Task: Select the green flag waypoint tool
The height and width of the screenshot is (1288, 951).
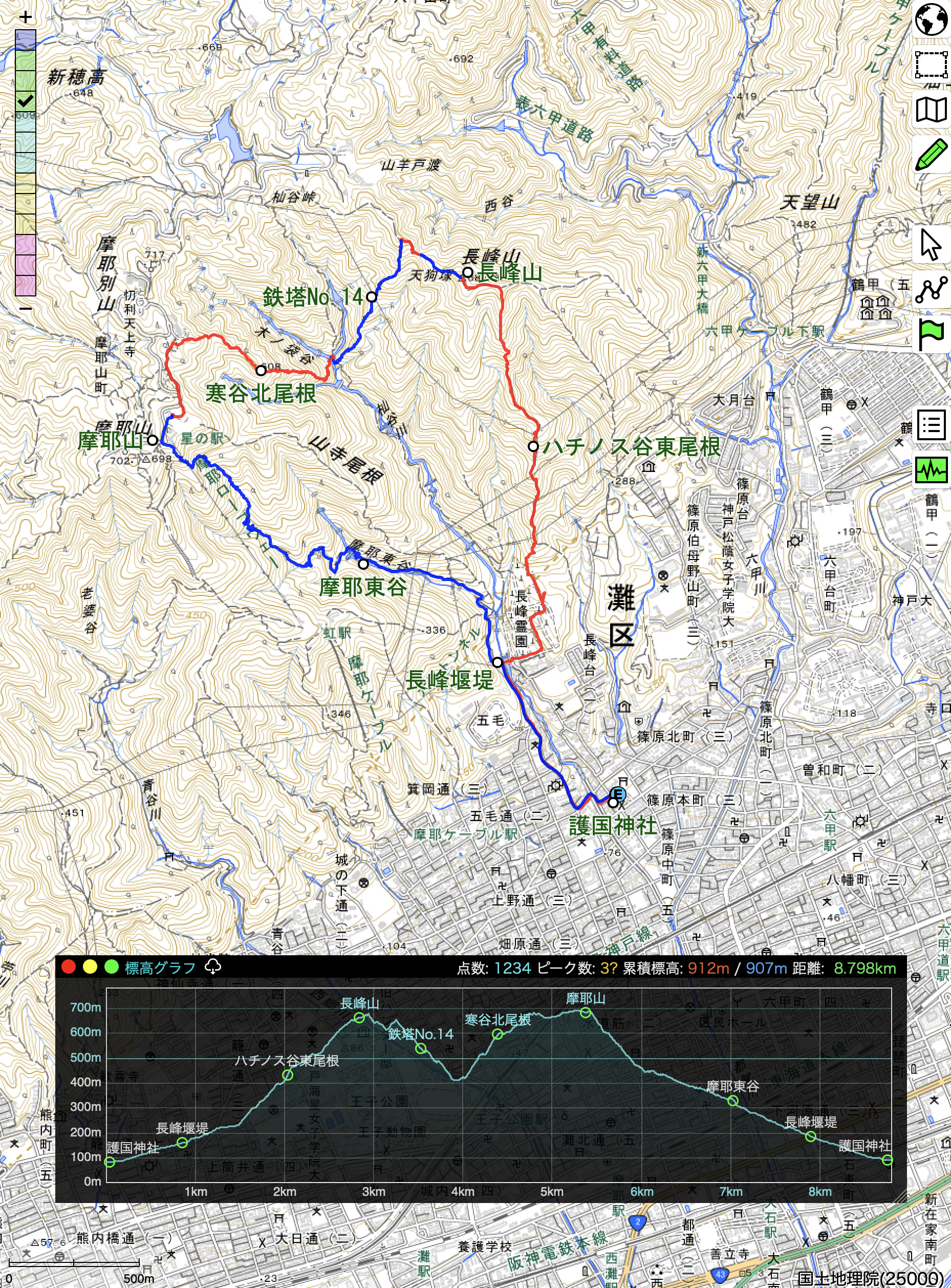Action: 931,334
